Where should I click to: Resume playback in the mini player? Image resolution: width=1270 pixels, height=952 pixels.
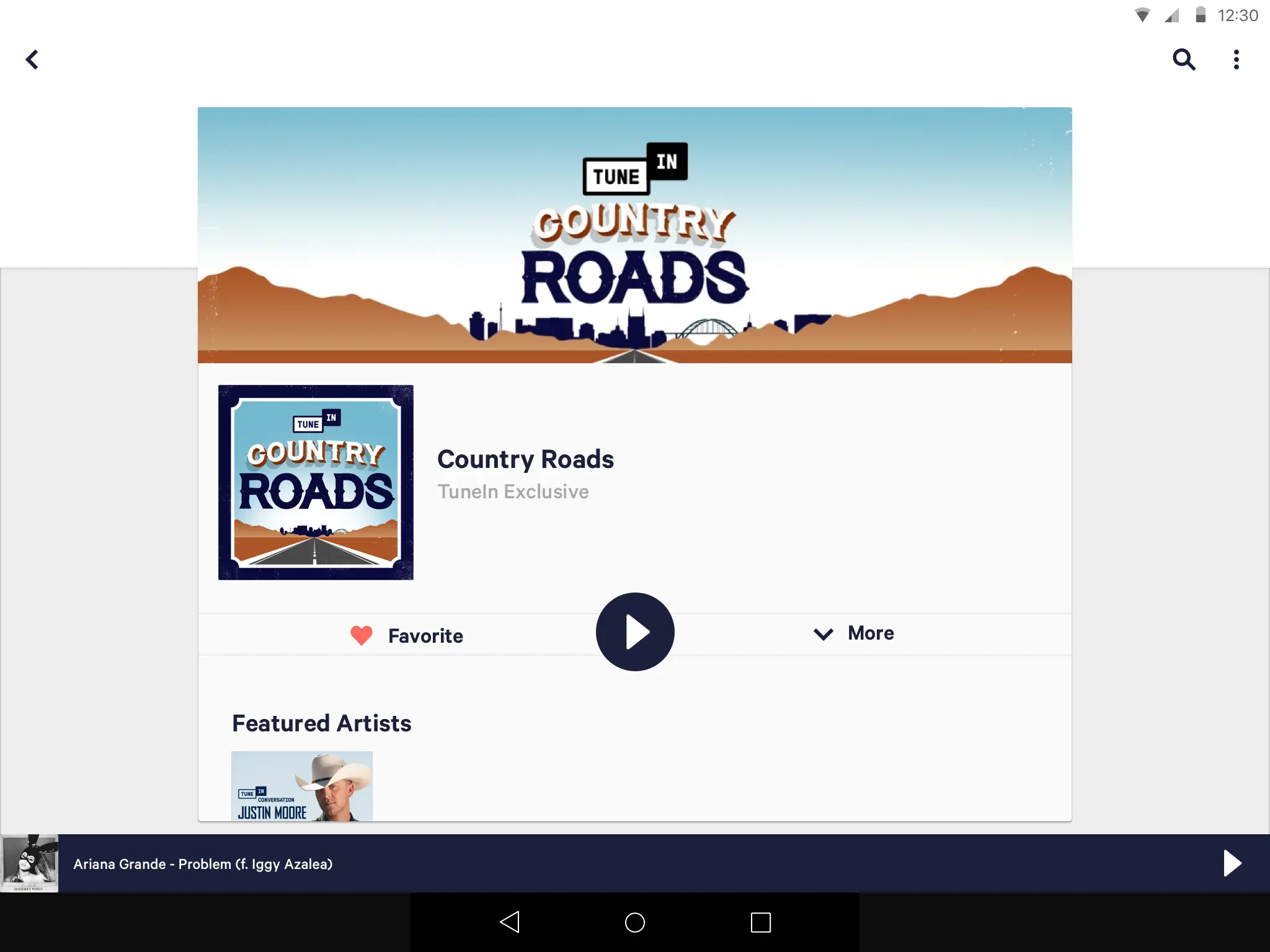[x=1232, y=863]
